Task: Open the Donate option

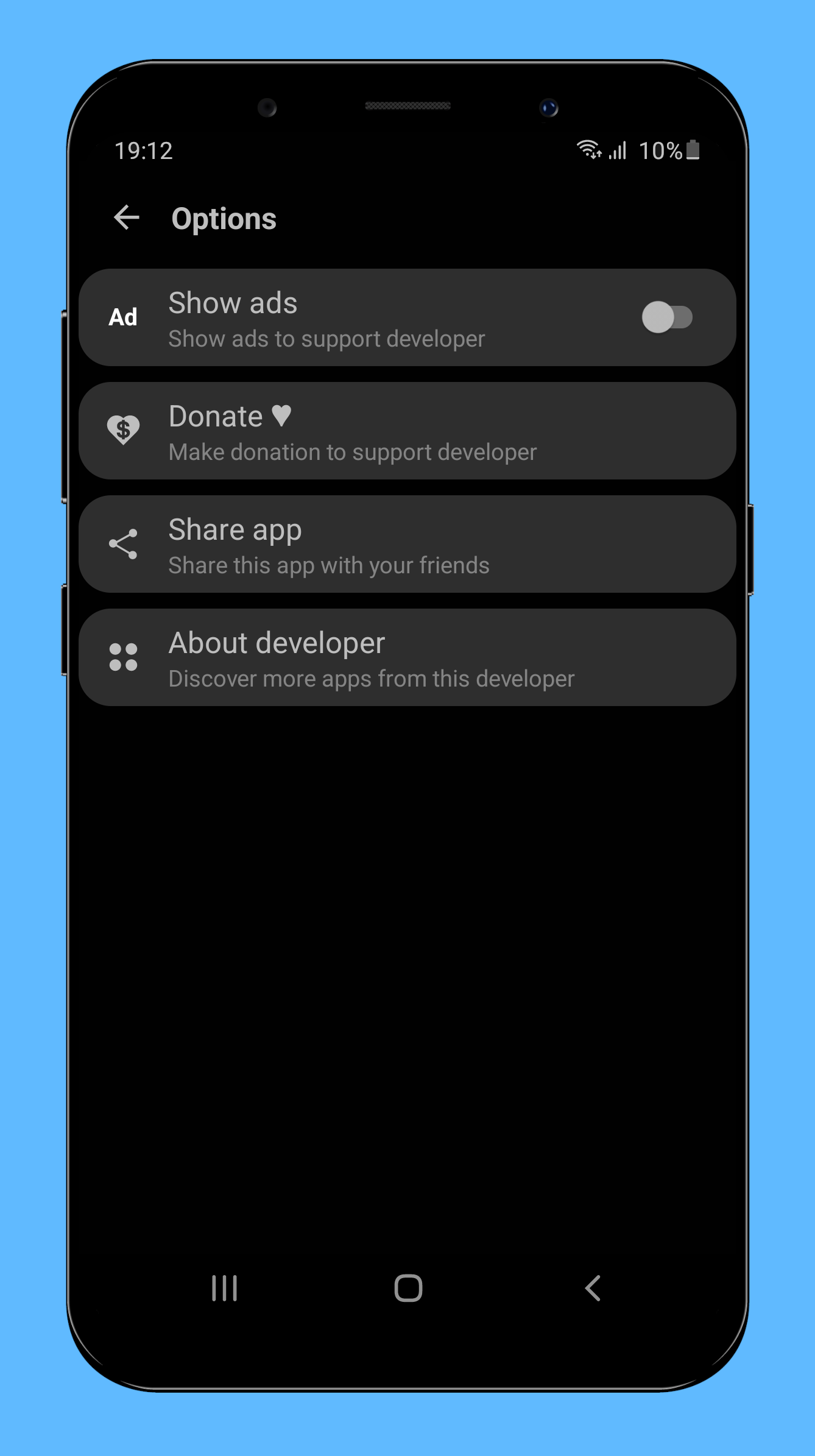Action: [407, 431]
